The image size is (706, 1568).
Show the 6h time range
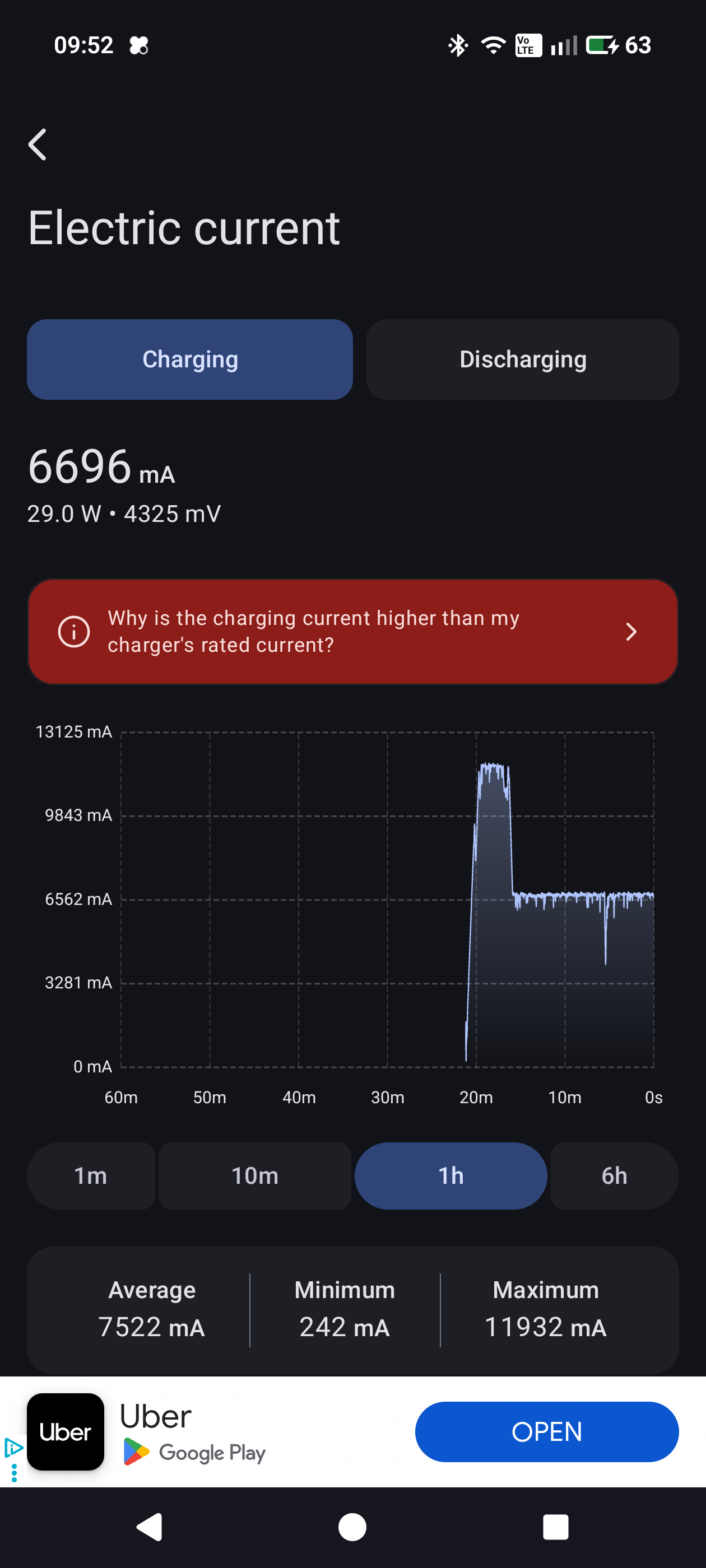click(614, 1175)
